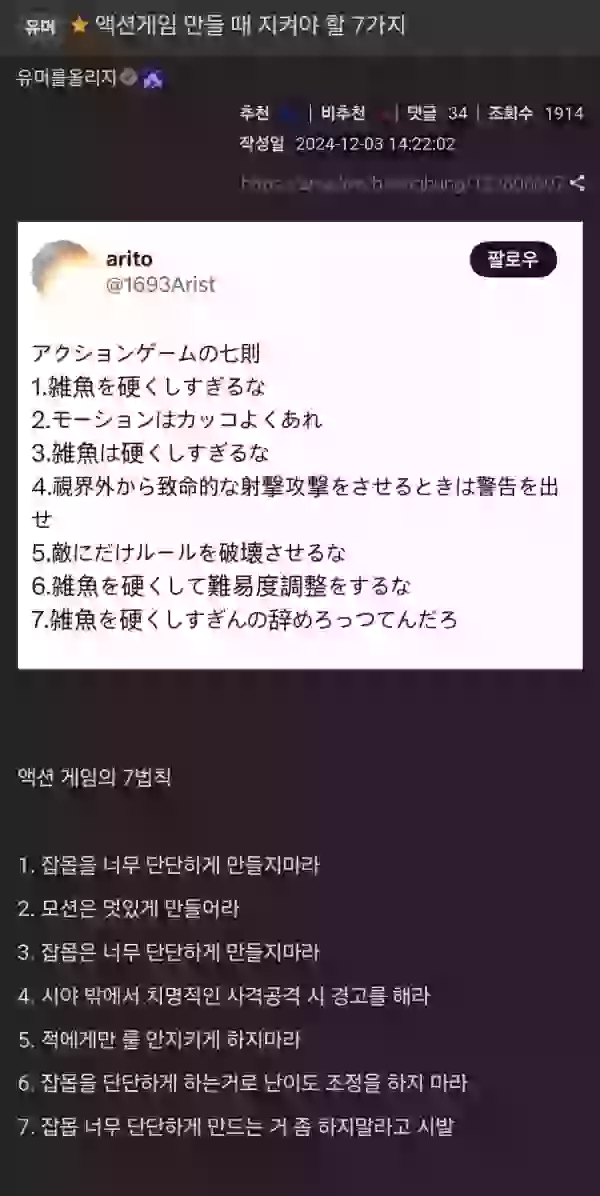The height and width of the screenshot is (1196, 600).
Task: Open author 유머를올리지's profile
Action: pyautogui.click(x=66, y=79)
